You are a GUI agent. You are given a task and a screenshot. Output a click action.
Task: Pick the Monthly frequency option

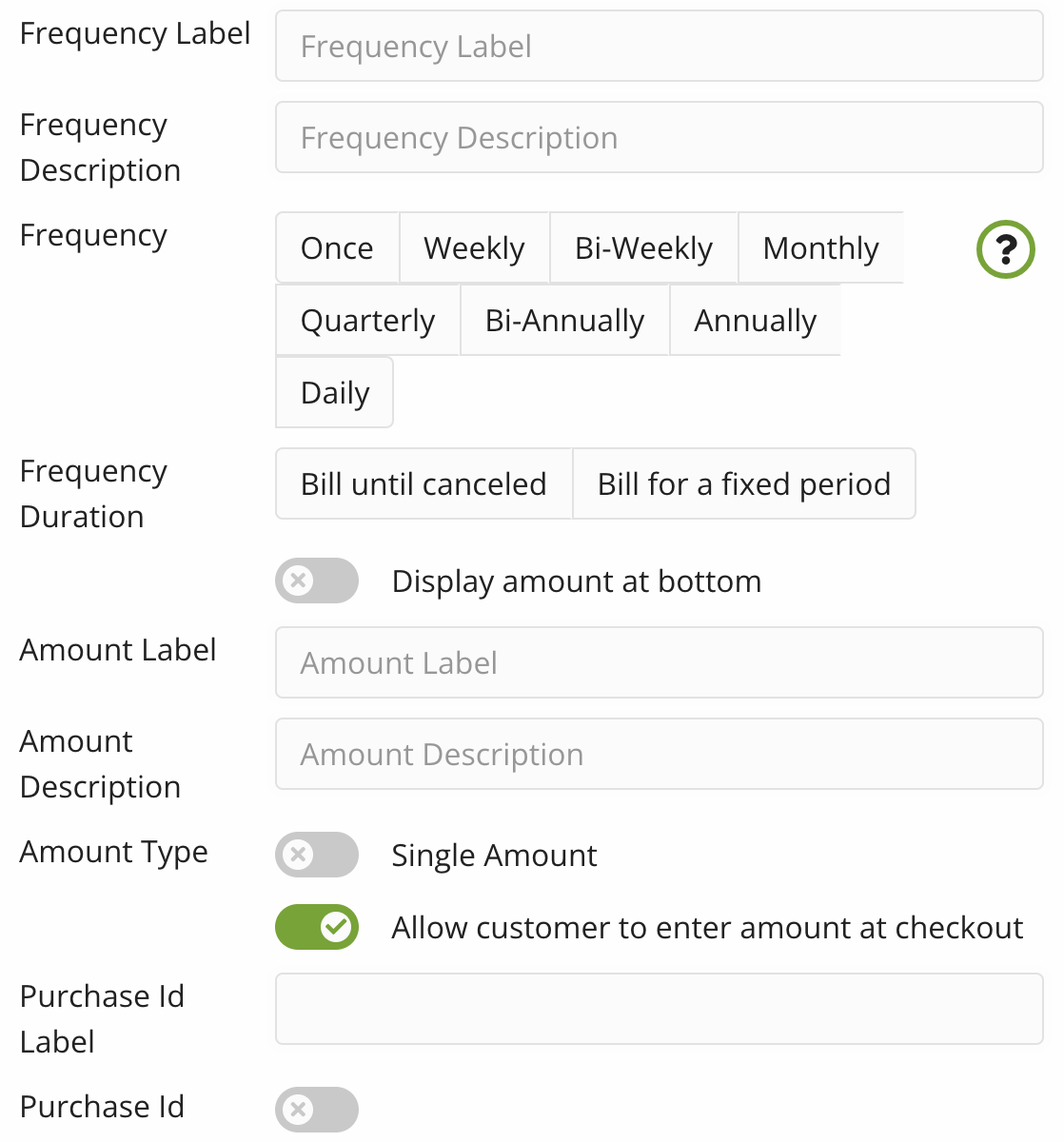(x=820, y=248)
